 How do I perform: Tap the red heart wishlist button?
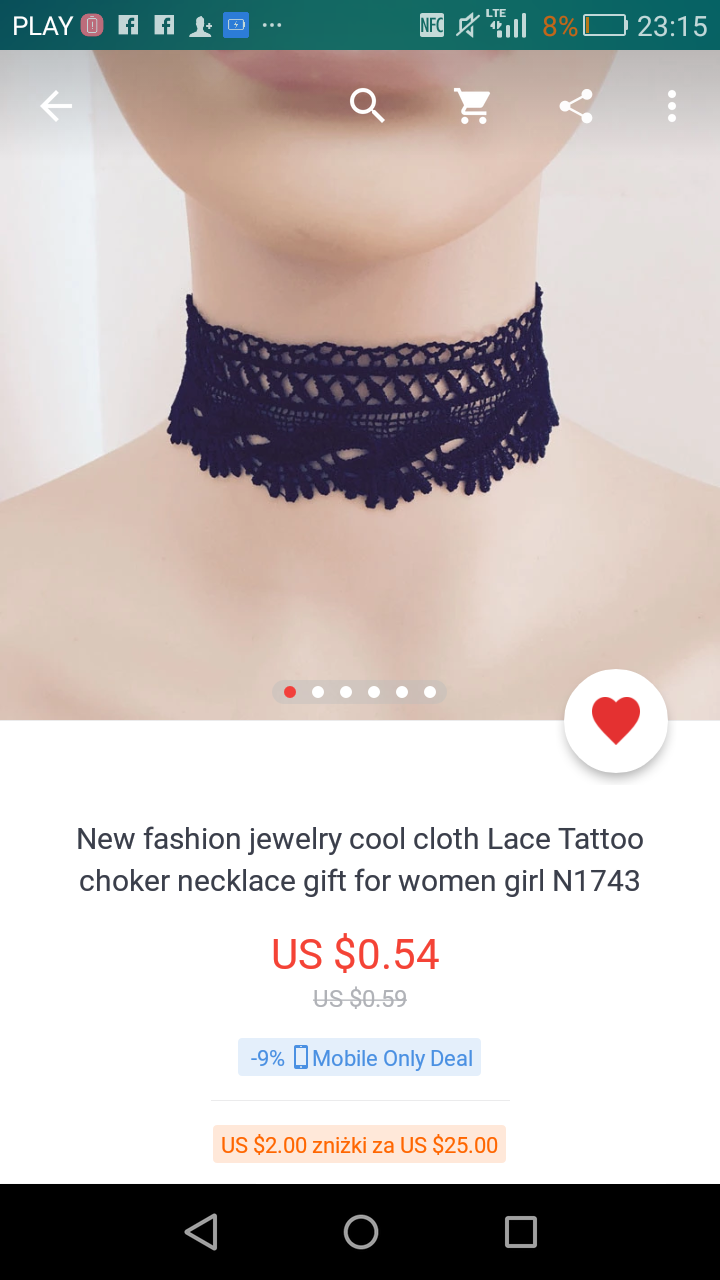point(615,721)
